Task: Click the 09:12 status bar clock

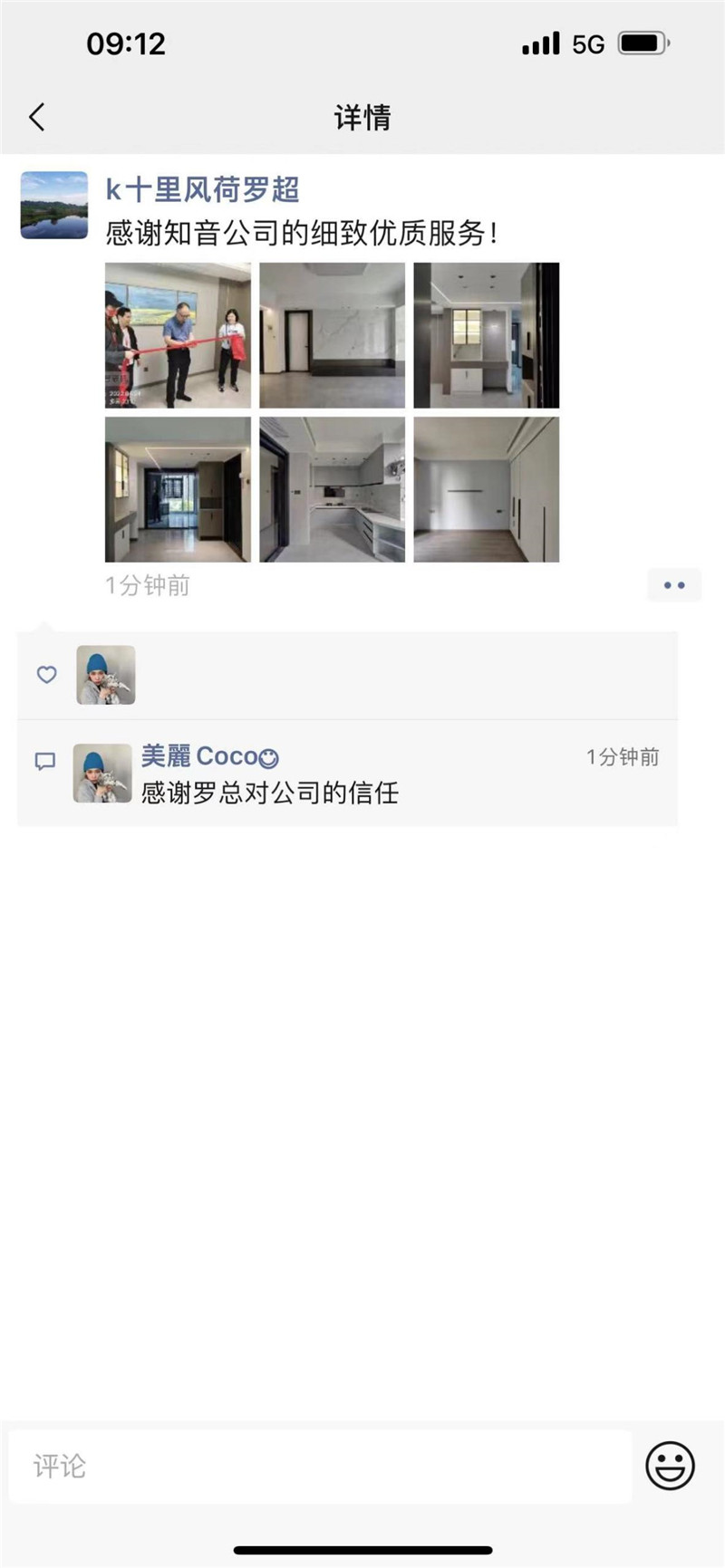Action: pyautogui.click(x=126, y=43)
